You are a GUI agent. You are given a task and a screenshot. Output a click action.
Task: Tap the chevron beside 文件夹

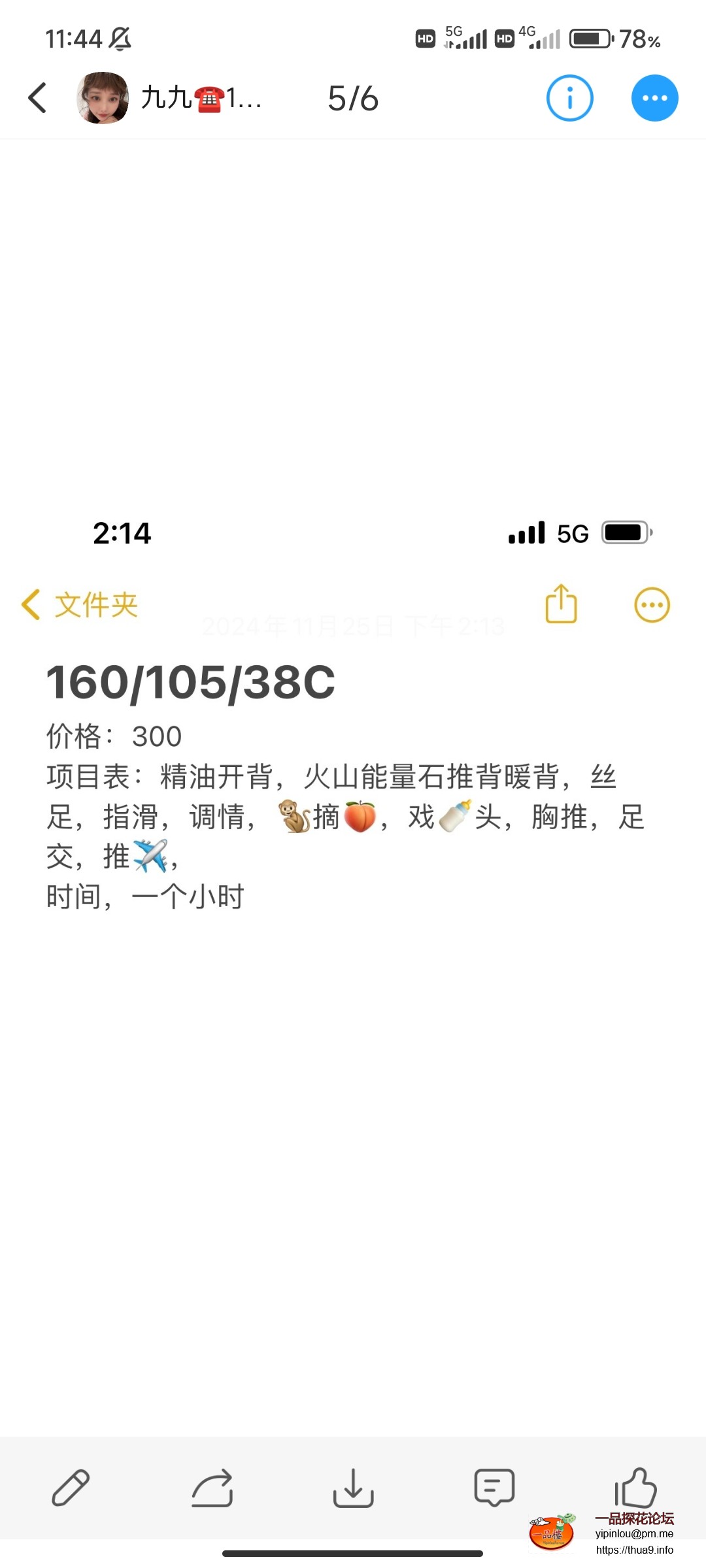[x=29, y=605]
